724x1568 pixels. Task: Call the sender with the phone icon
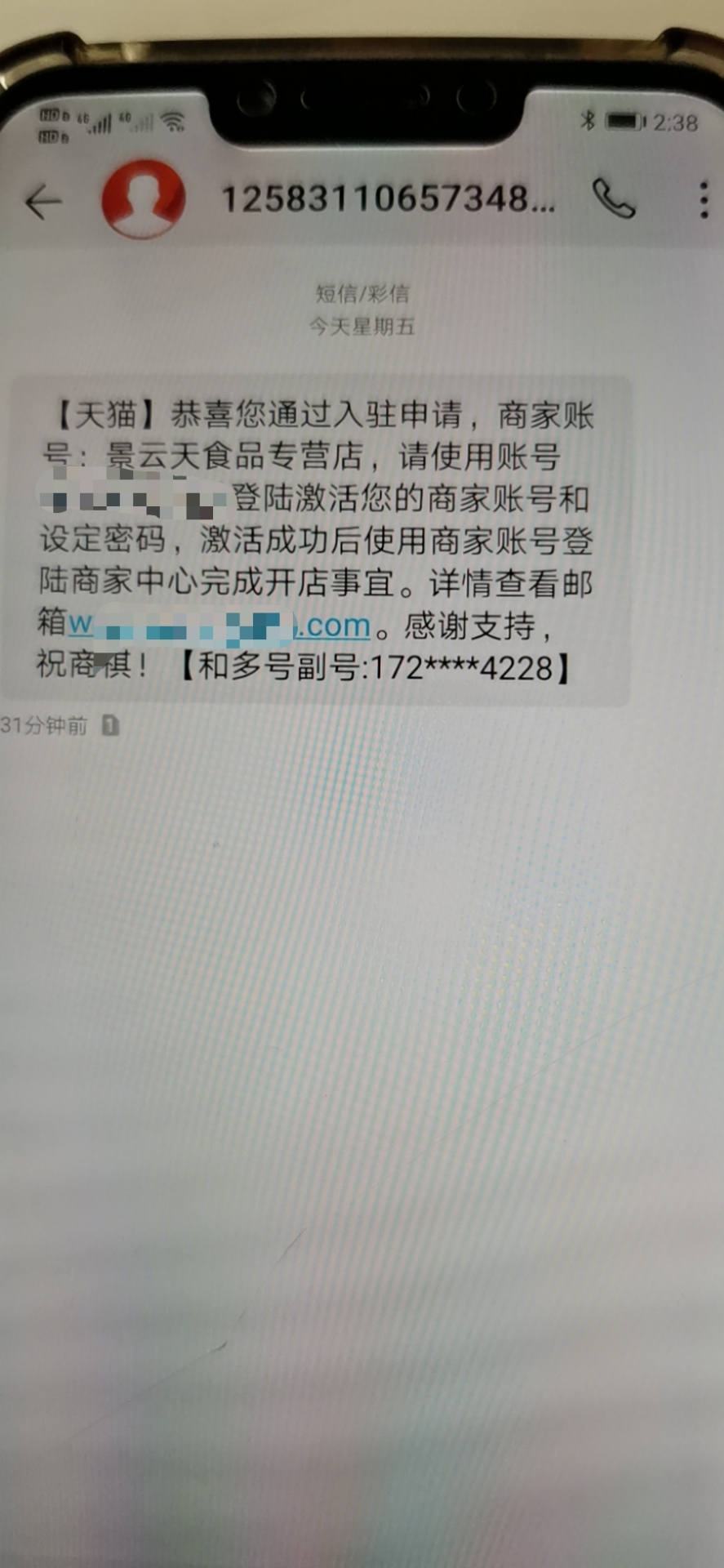point(614,198)
